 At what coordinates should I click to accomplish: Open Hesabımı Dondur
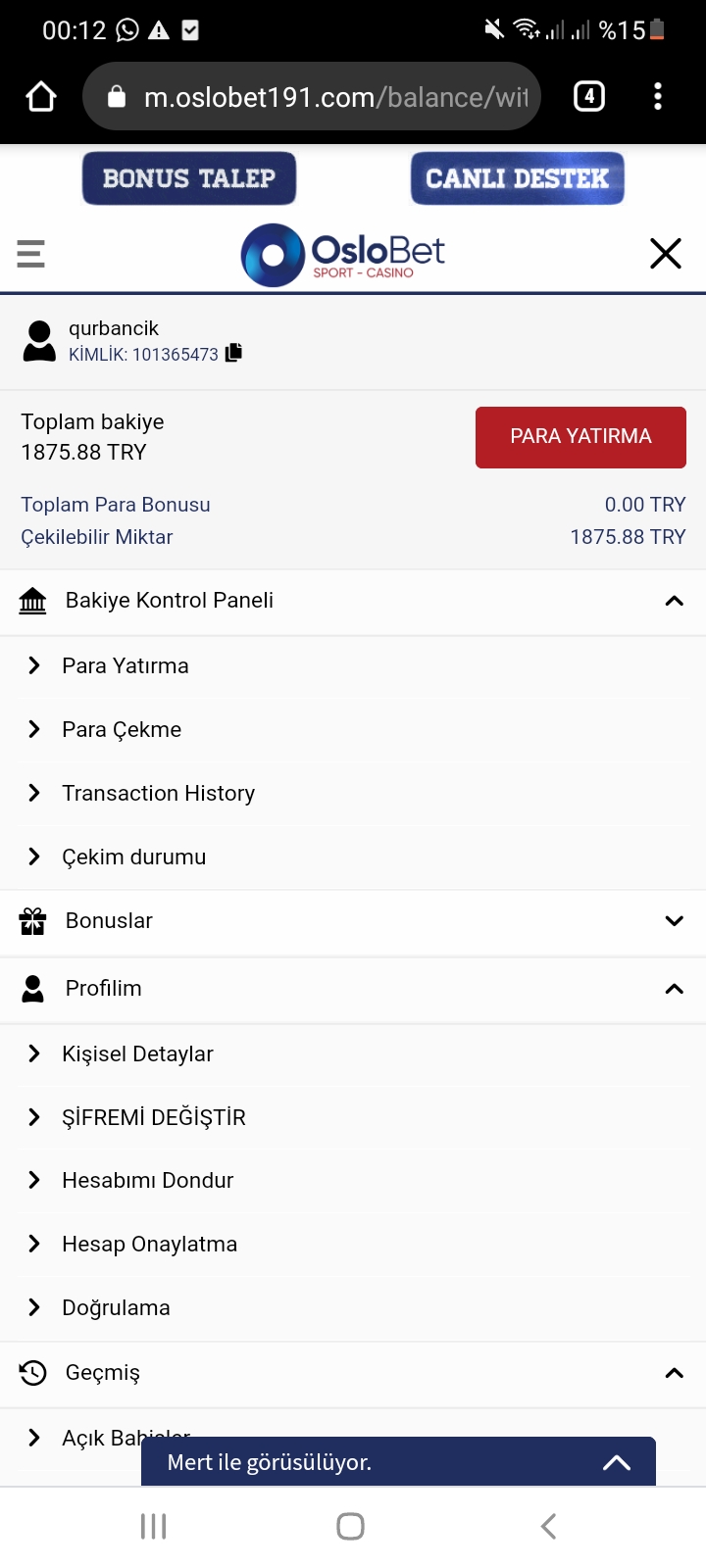353,1180
